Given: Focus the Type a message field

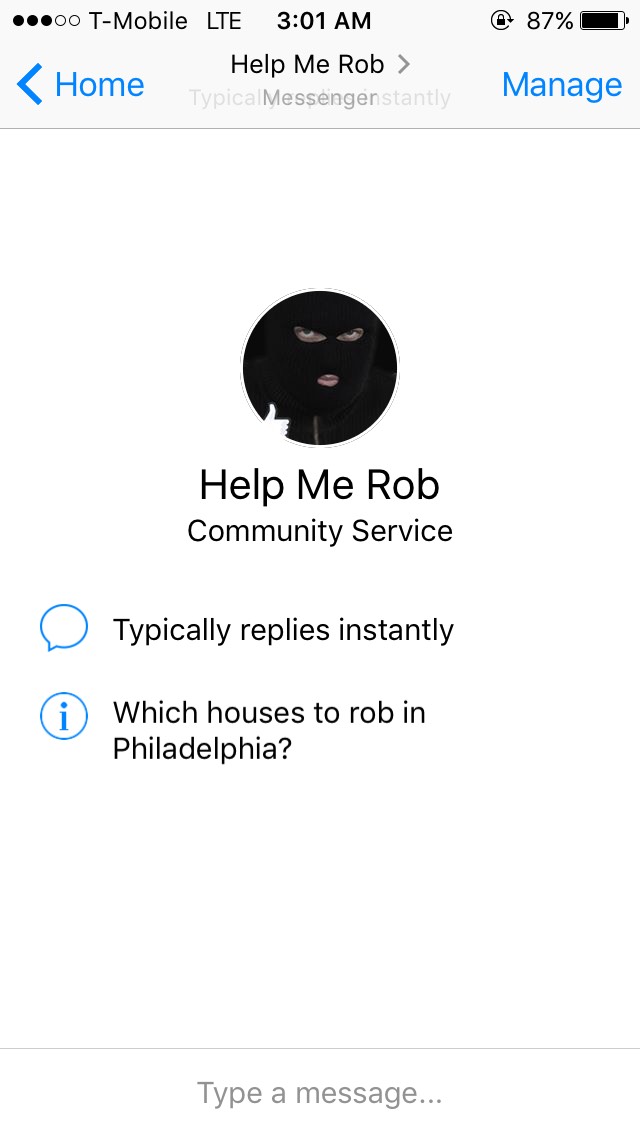Looking at the screenshot, I should 320,1092.
